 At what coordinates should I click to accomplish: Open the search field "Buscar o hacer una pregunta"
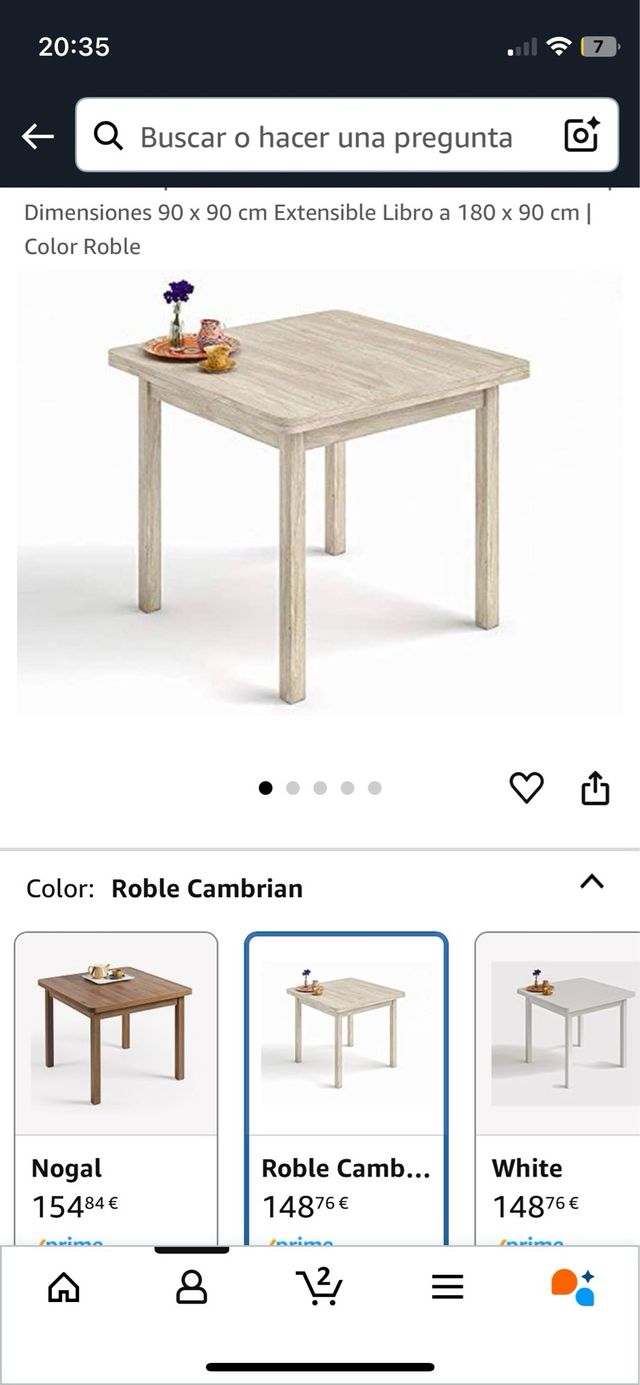point(325,137)
